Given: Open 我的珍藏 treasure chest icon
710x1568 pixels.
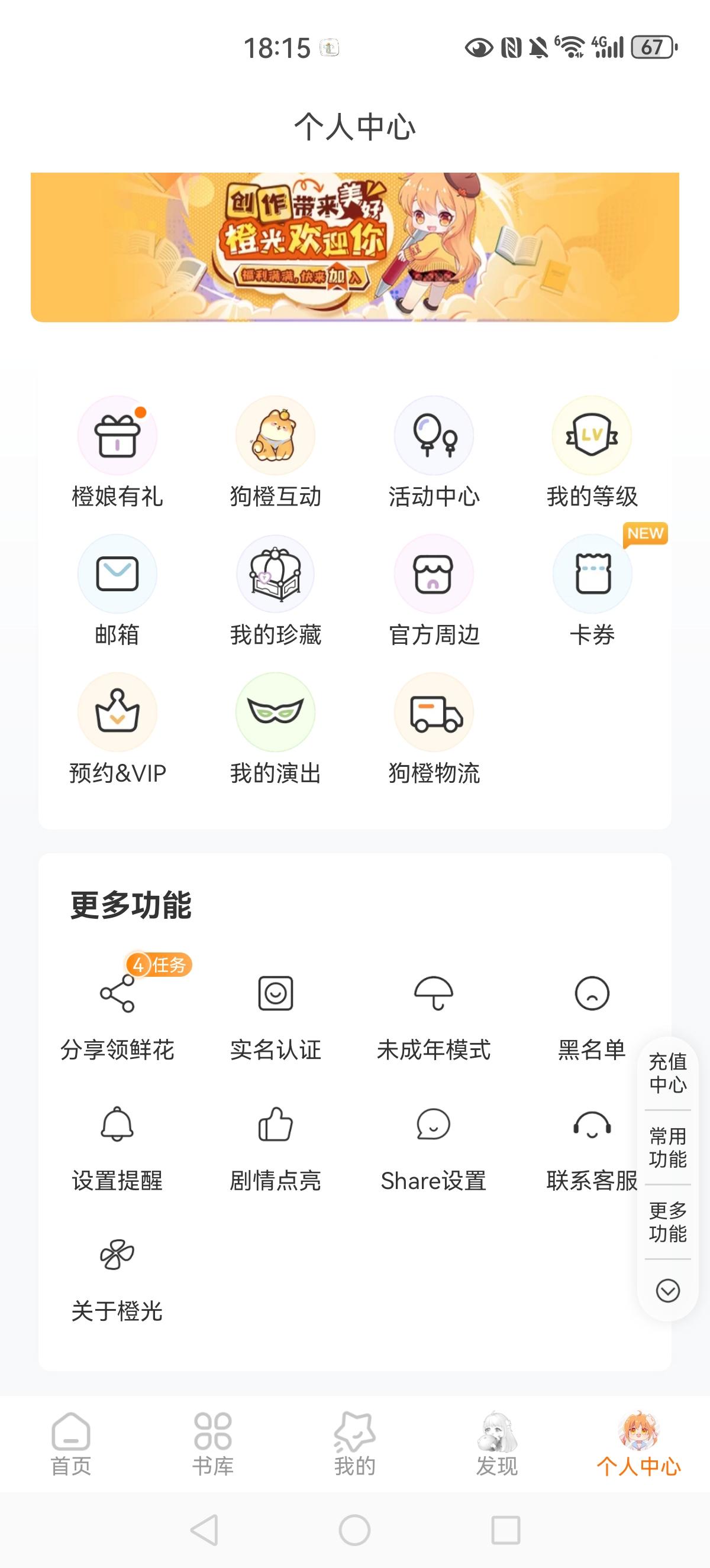Looking at the screenshot, I should pos(276,575).
